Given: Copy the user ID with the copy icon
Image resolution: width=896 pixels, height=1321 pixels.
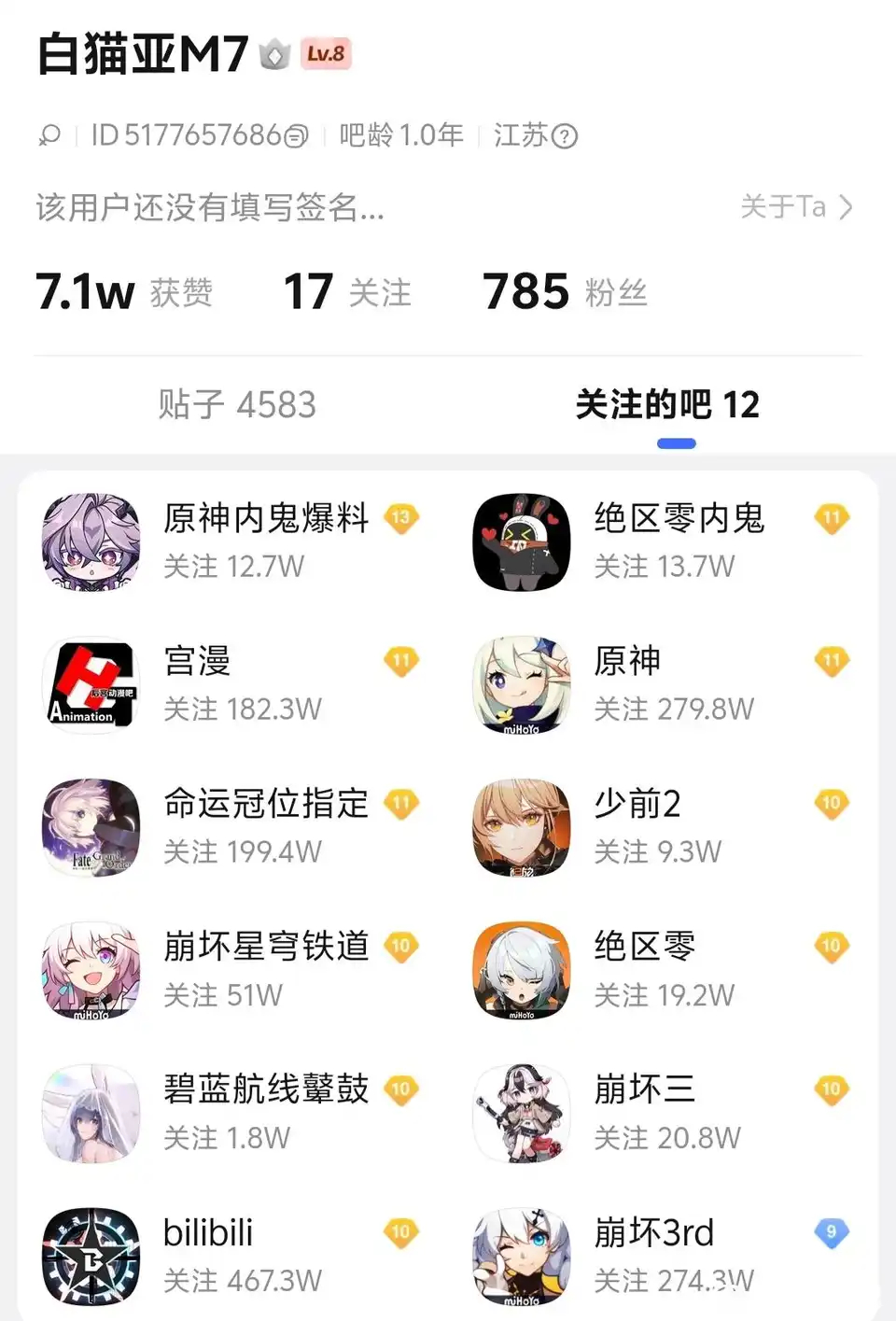Looking at the screenshot, I should click(x=296, y=136).
